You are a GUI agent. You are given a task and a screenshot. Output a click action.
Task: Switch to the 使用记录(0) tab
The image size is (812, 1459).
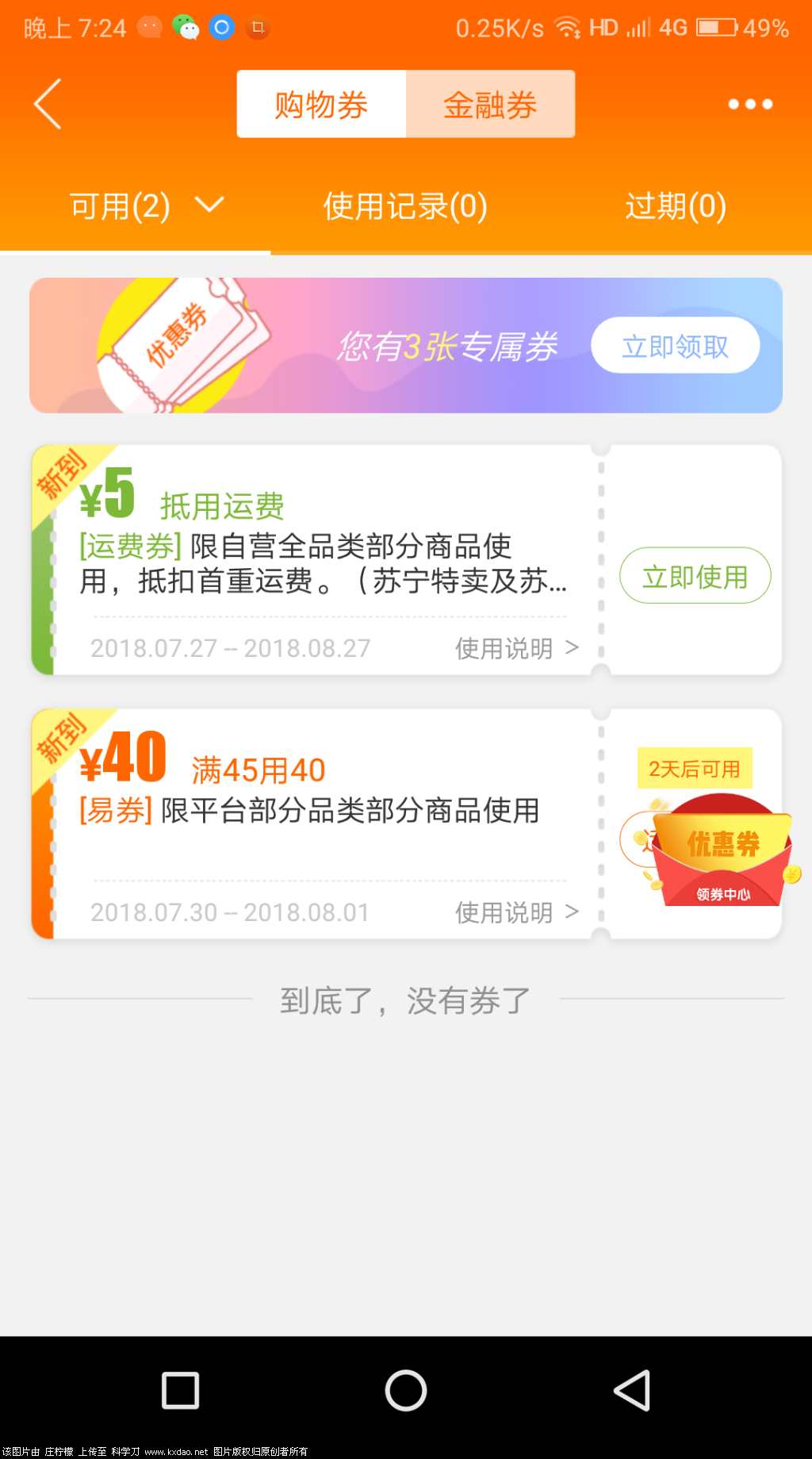click(405, 206)
